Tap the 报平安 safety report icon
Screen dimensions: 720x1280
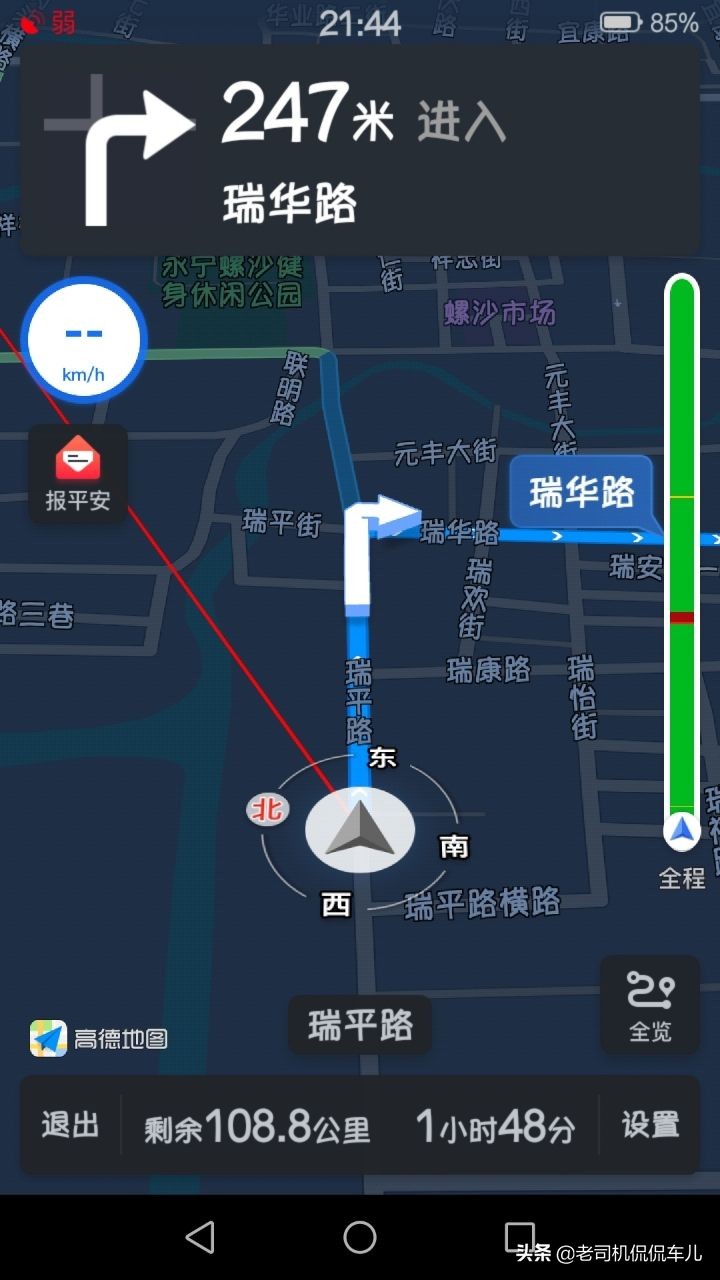pos(77,472)
